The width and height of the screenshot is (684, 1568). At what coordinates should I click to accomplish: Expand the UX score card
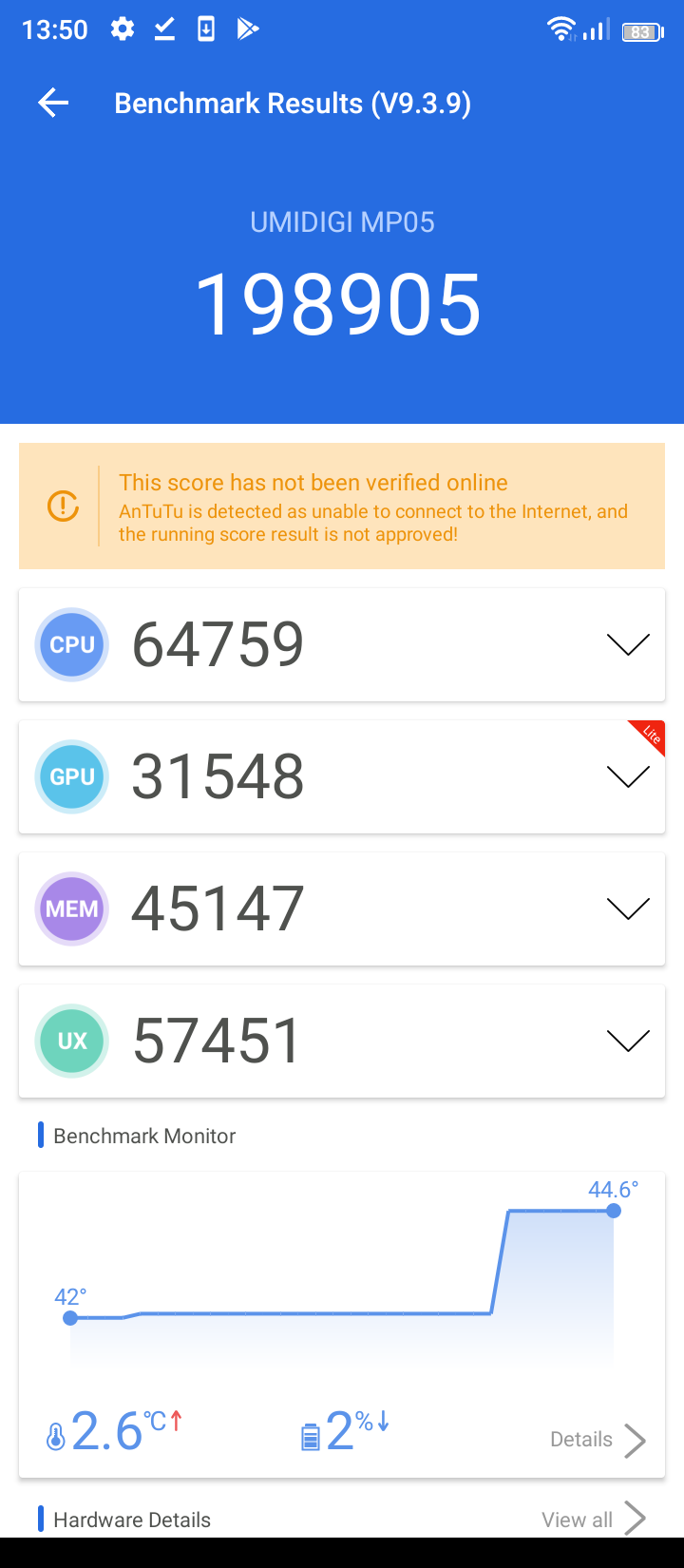coord(628,1041)
